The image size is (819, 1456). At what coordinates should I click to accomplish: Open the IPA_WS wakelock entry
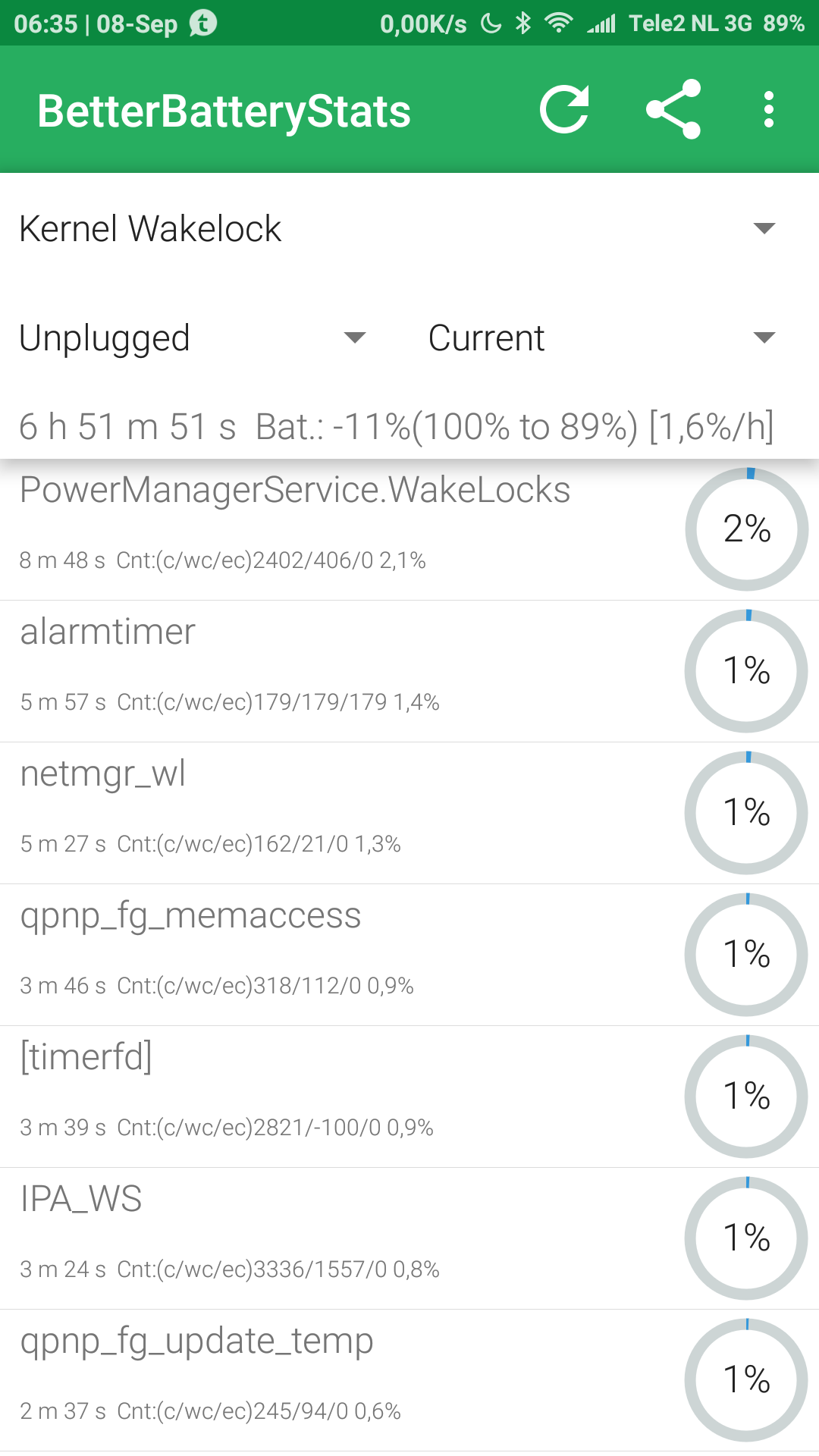(409, 1238)
